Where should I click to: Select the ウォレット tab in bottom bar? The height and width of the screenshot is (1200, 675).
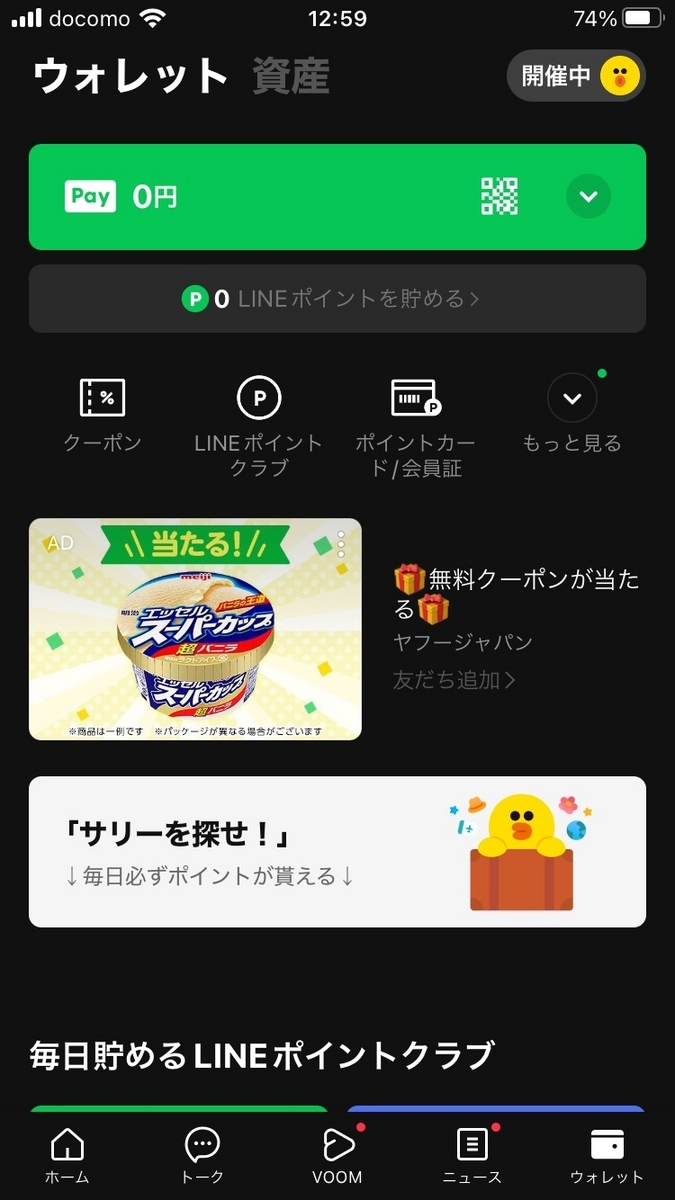(x=607, y=1155)
